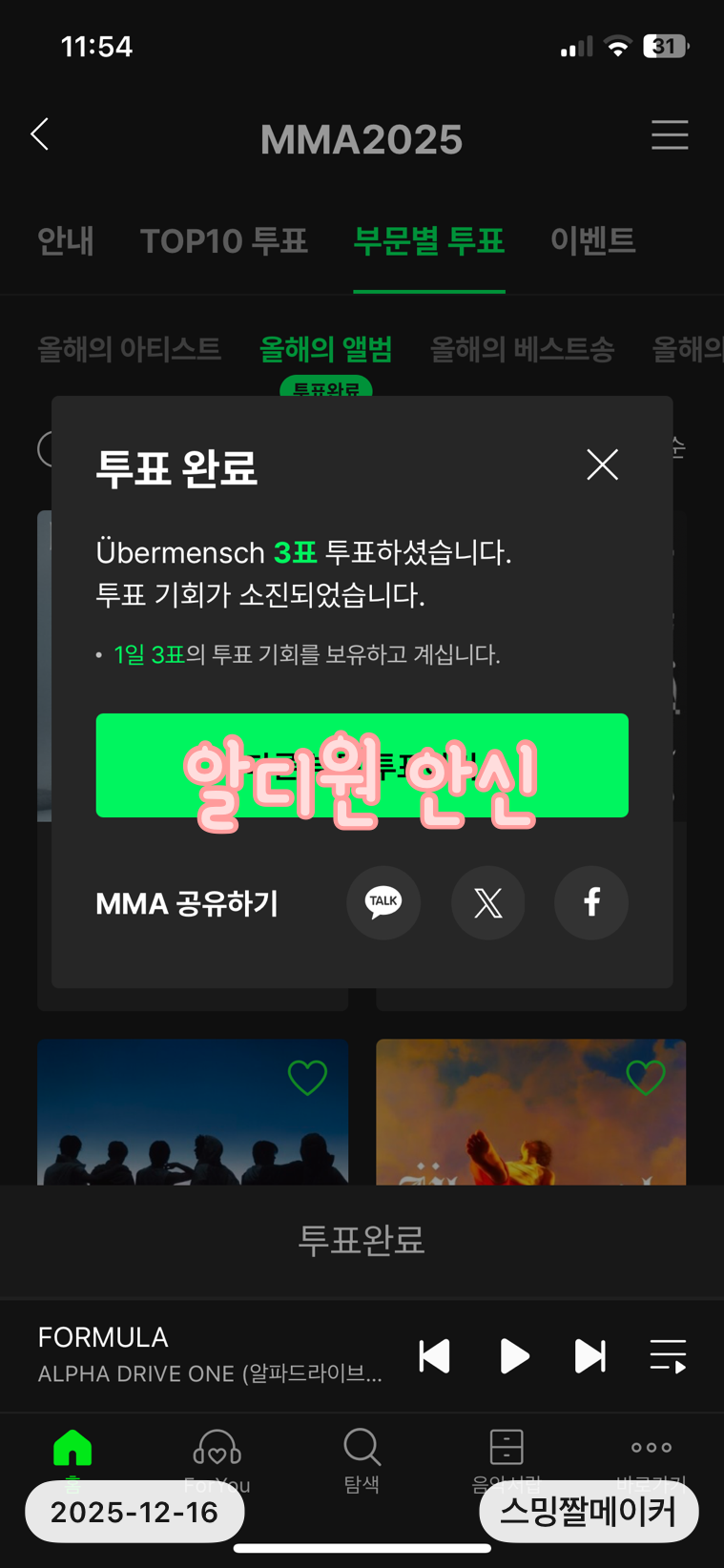Share MMA on Facebook
Screen dimensions: 724x1568
[590, 903]
